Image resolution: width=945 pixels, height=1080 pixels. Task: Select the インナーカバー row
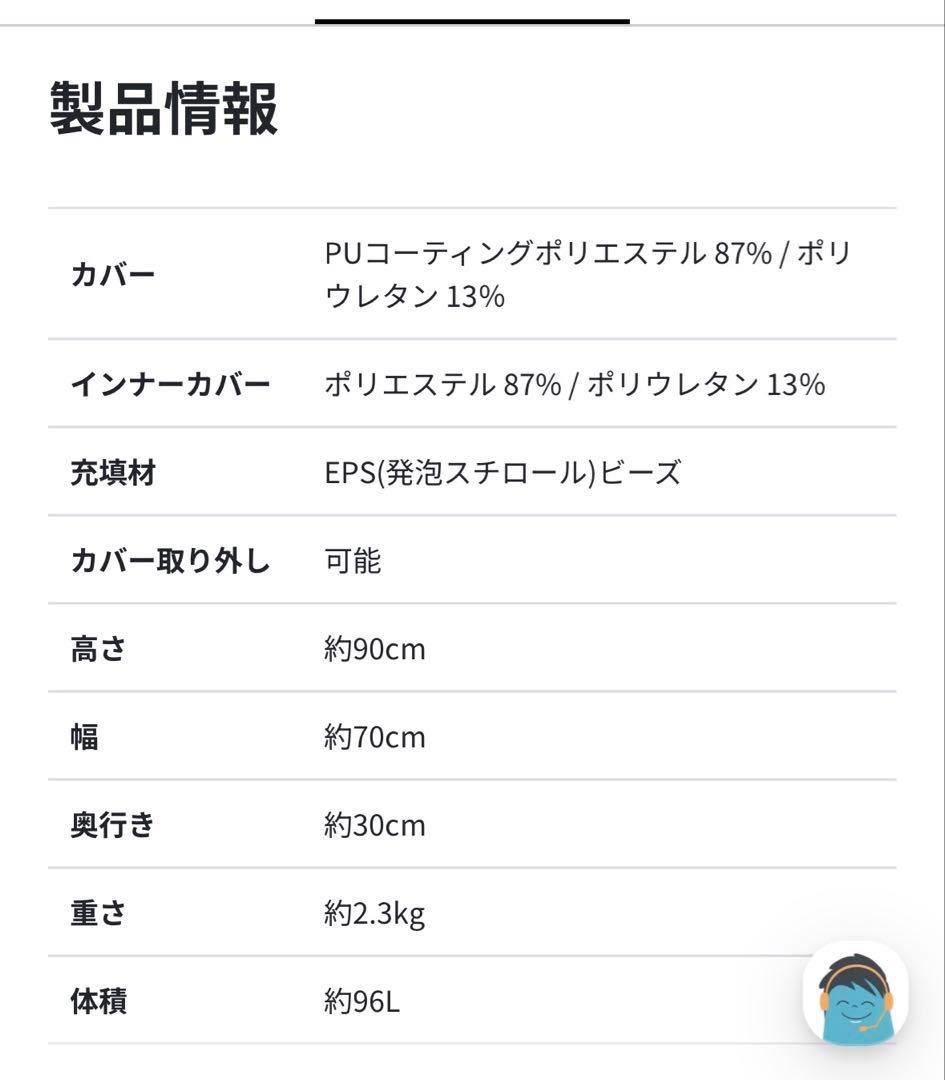coord(170,383)
